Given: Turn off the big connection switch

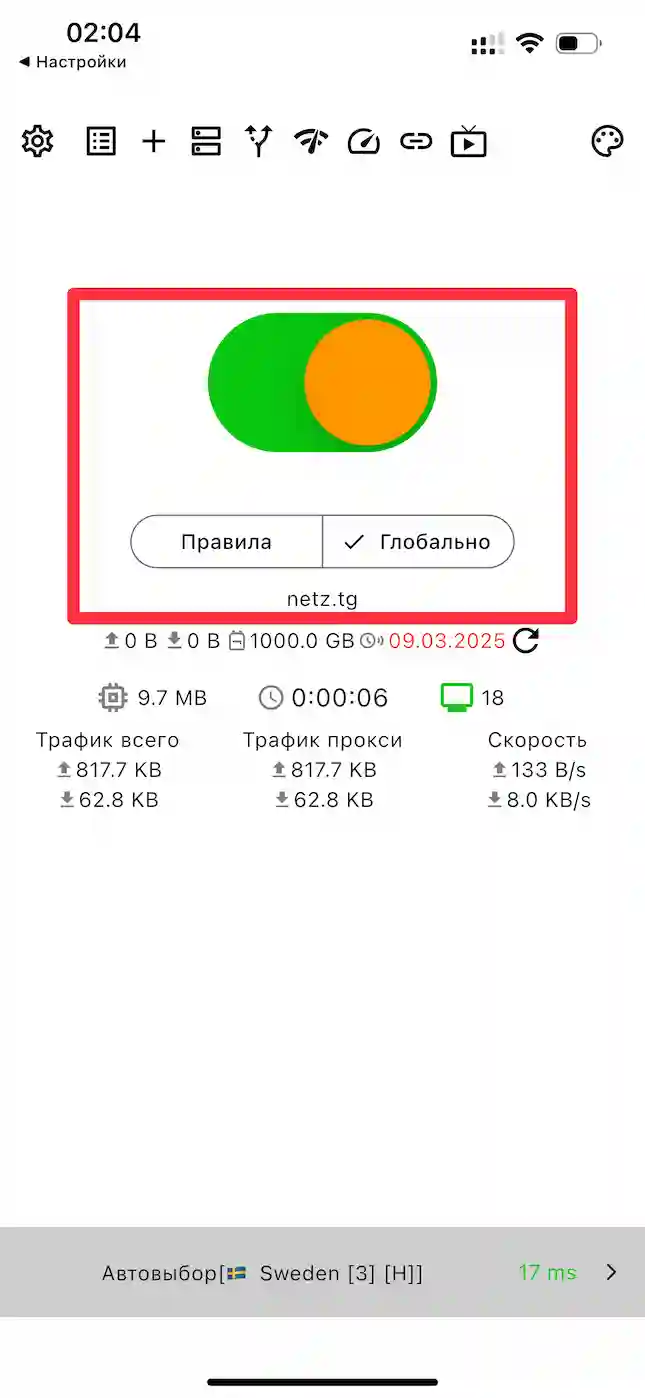Looking at the screenshot, I should click(322, 382).
